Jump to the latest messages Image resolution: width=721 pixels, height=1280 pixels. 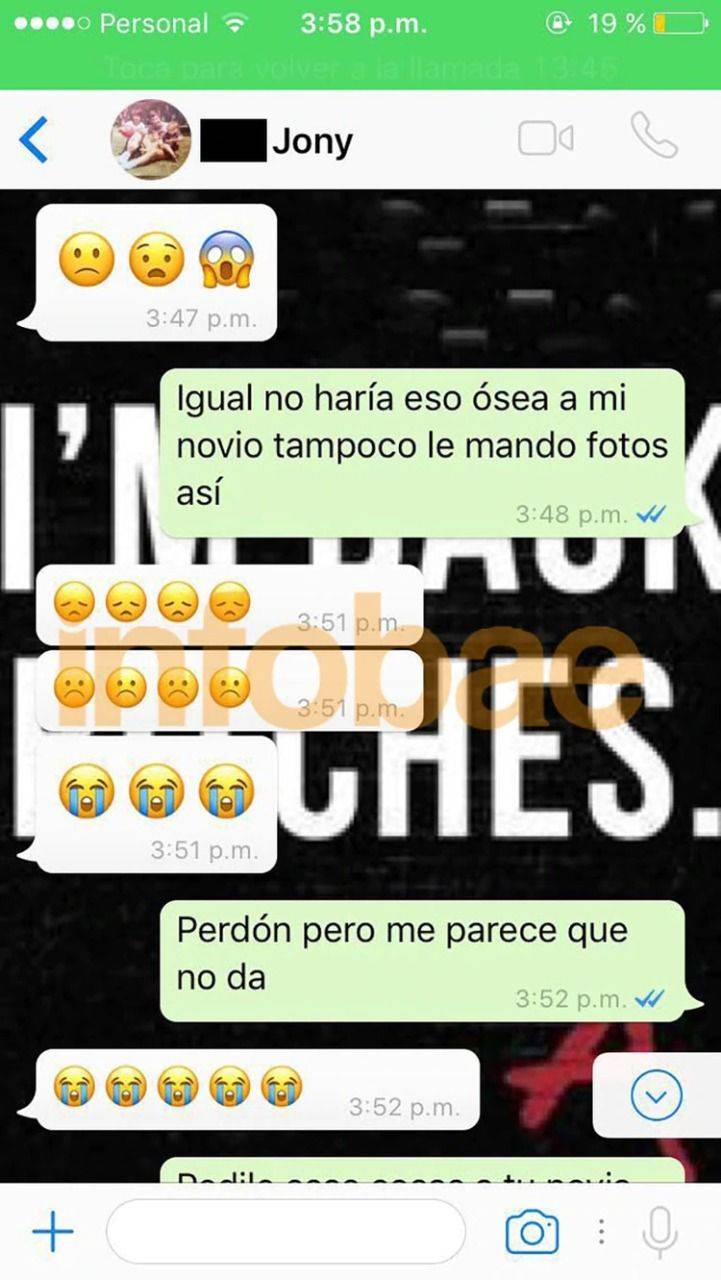pos(656,1097)
